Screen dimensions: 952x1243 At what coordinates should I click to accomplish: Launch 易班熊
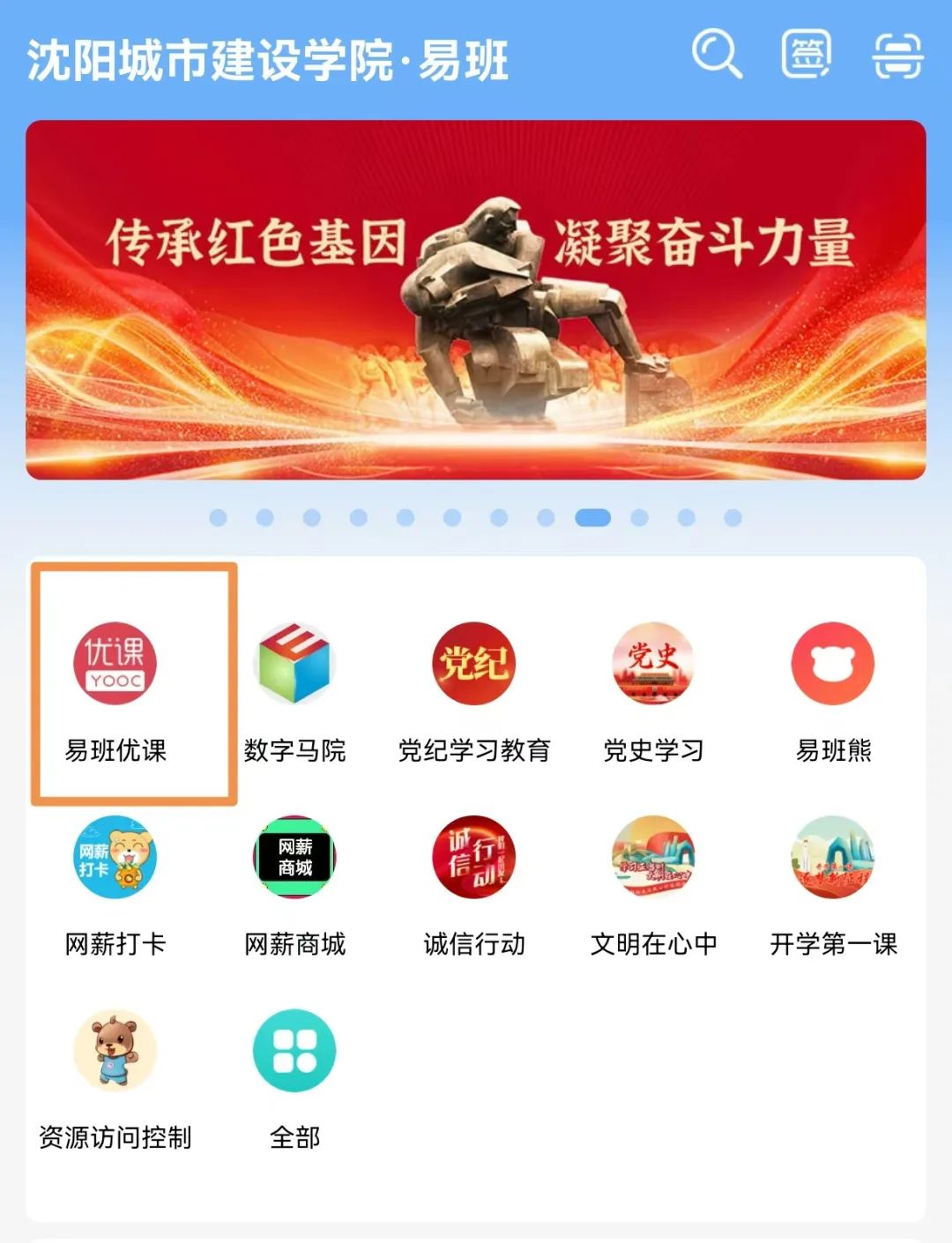(x=833, y=664)
